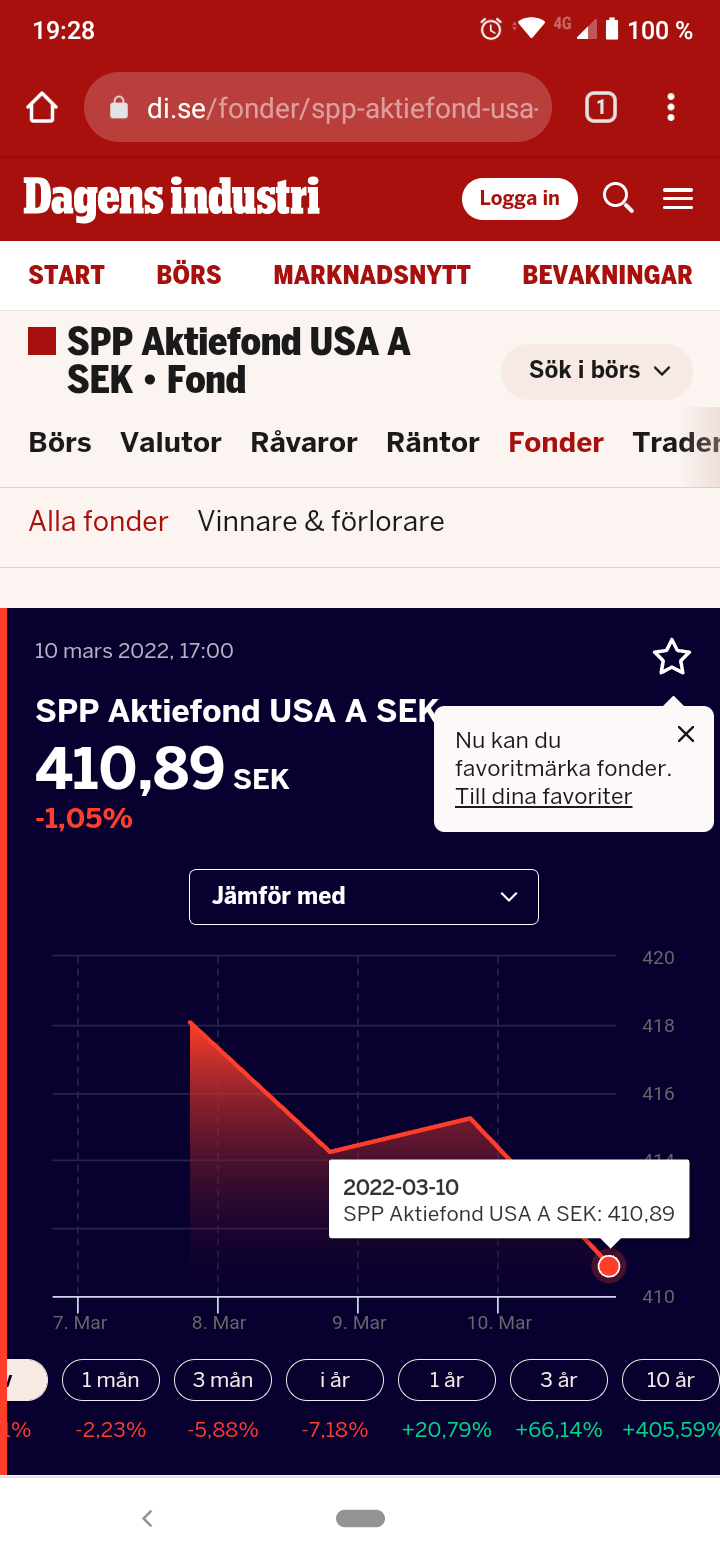Tap the browser home icon
720x1560 pixels.
click(42, 108)
